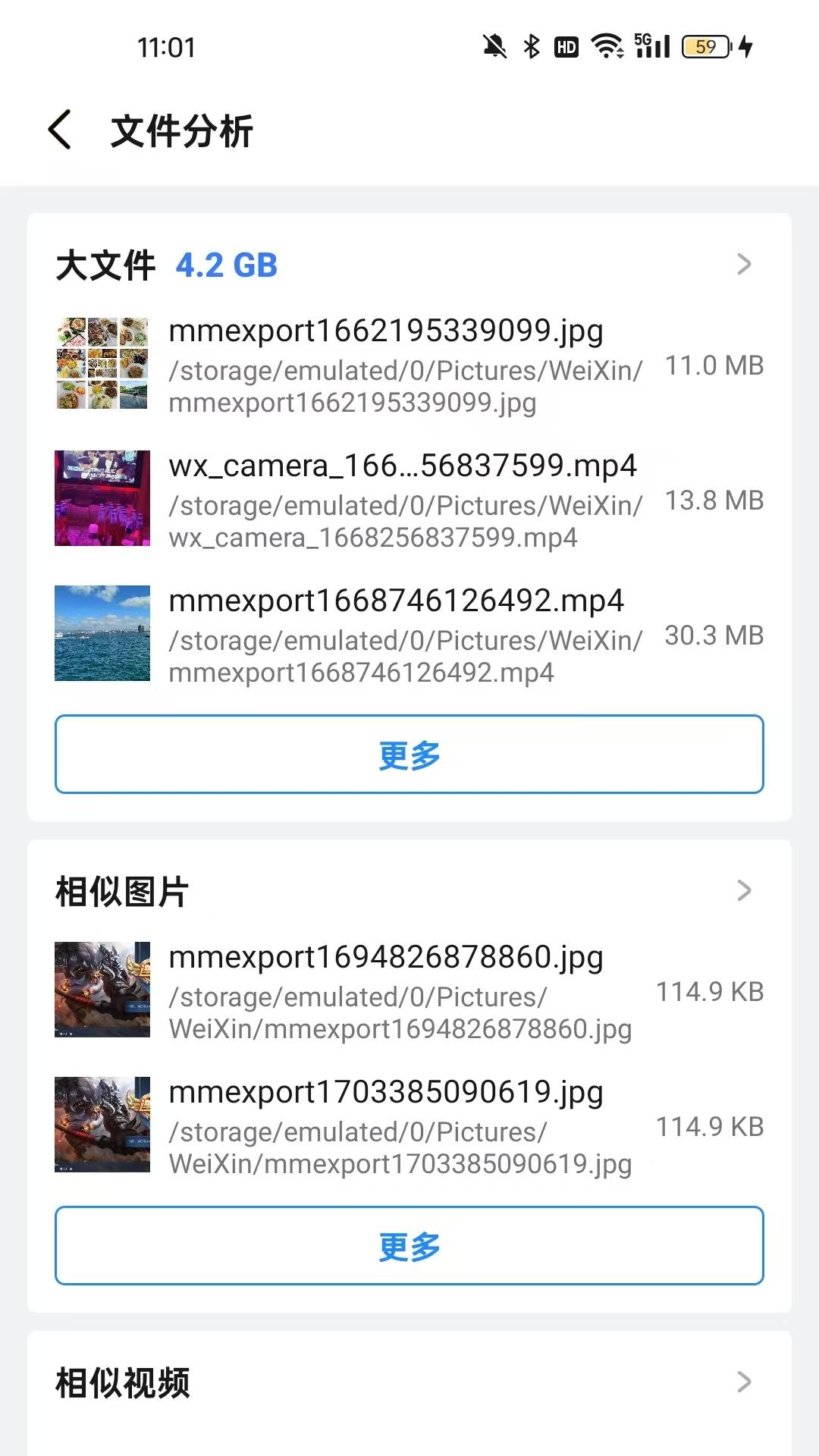The image size is (819, 1456).
Task: Expand the 相似视频 section
Action: pyautogui.click(x=744, y=1382)
